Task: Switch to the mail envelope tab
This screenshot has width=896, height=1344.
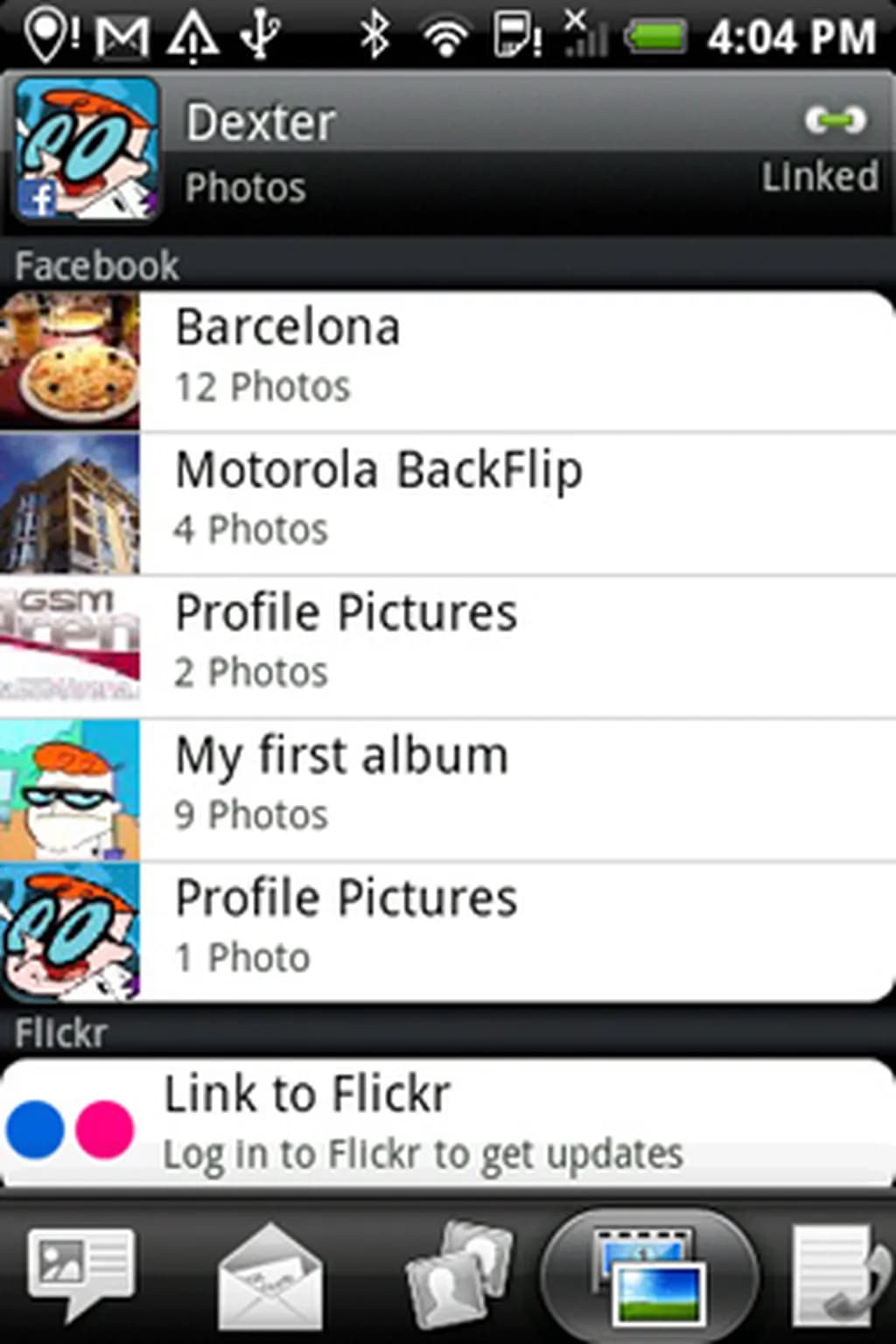Action: (x=269, y=1276)
